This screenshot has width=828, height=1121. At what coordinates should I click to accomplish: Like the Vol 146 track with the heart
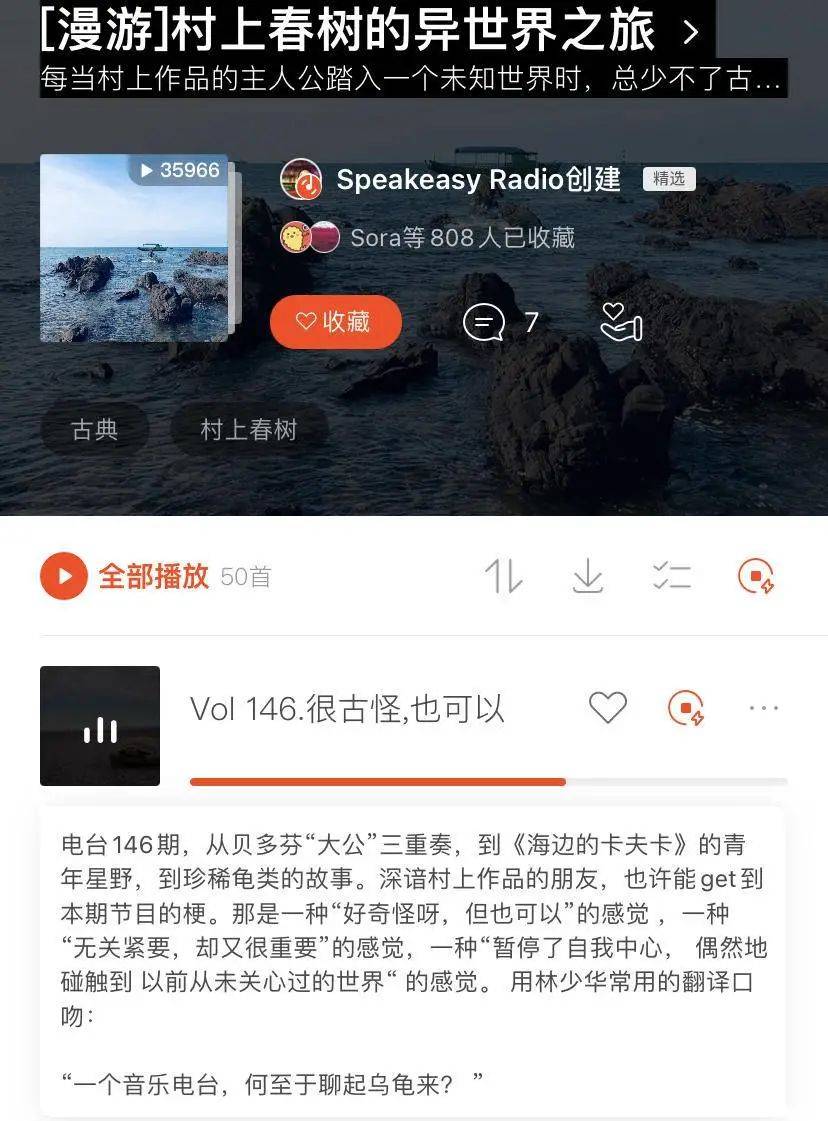click(x=607, y=708)
